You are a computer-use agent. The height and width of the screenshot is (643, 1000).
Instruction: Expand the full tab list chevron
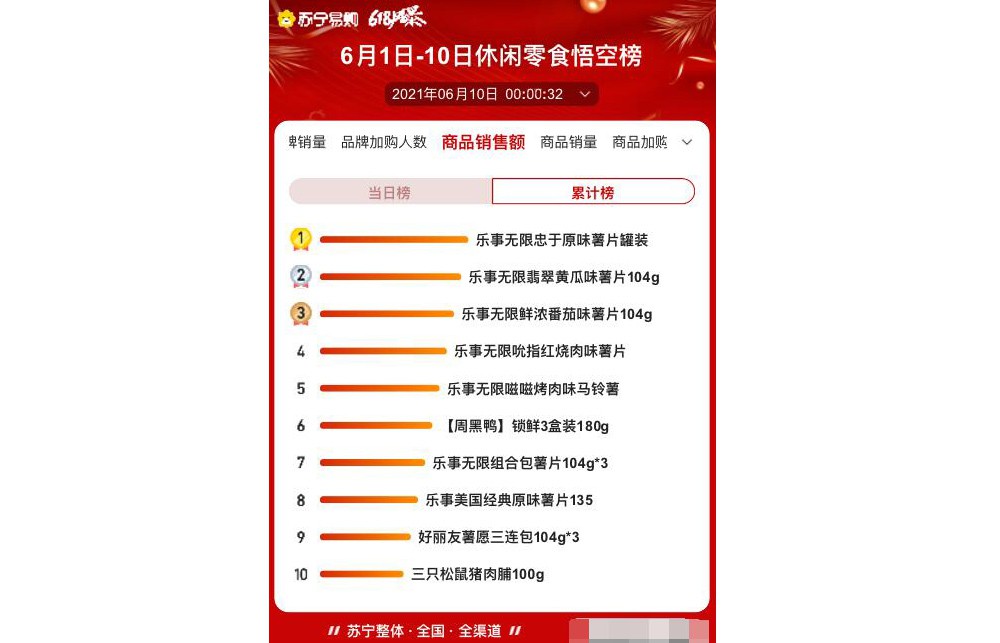(687, 143)
